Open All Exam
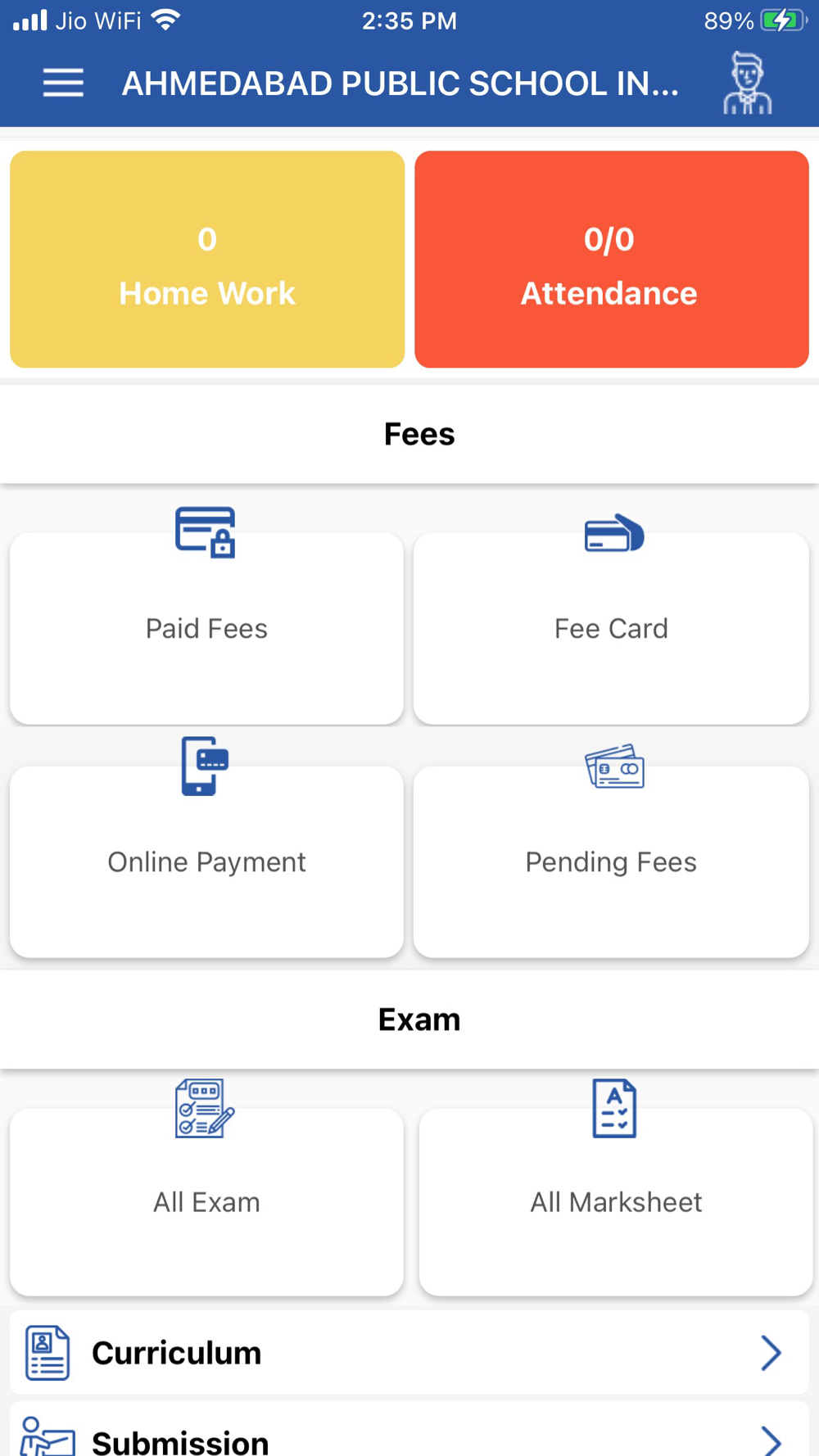Image resolution: width=819 pixels, height=1456 pixels. coord(206,1201)
